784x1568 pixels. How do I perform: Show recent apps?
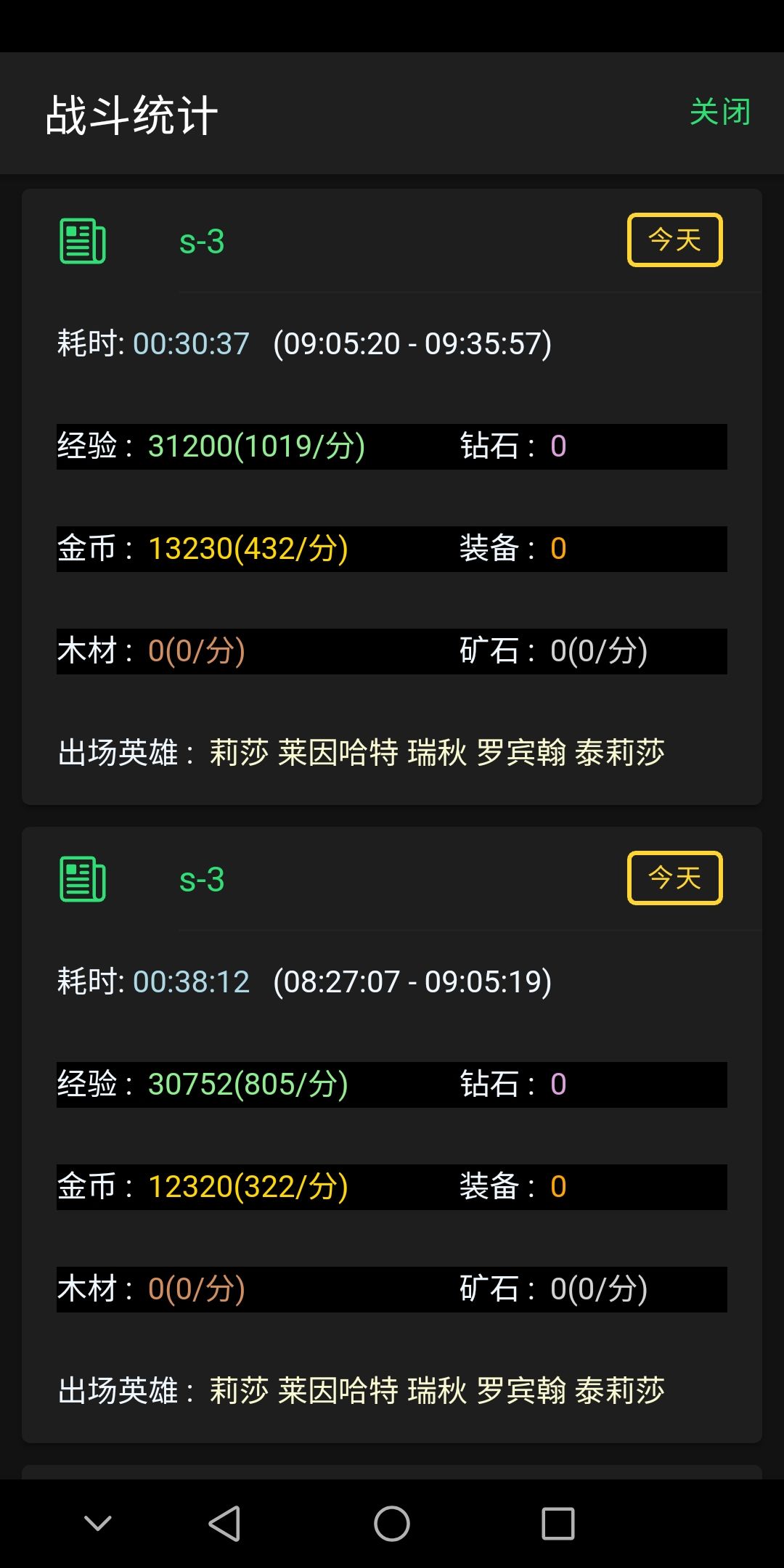pyautogui.click(x=558, y=1523)
